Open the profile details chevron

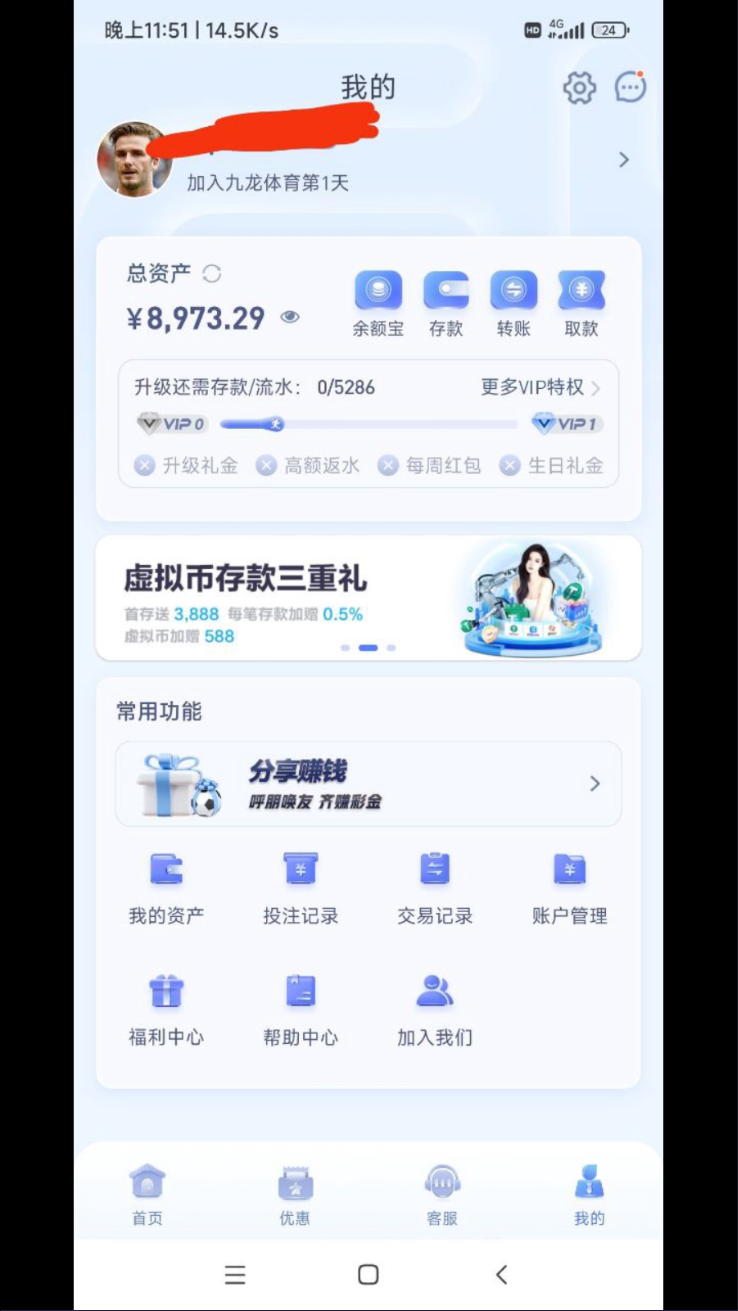pyautogui.click(x=624, y=160)
